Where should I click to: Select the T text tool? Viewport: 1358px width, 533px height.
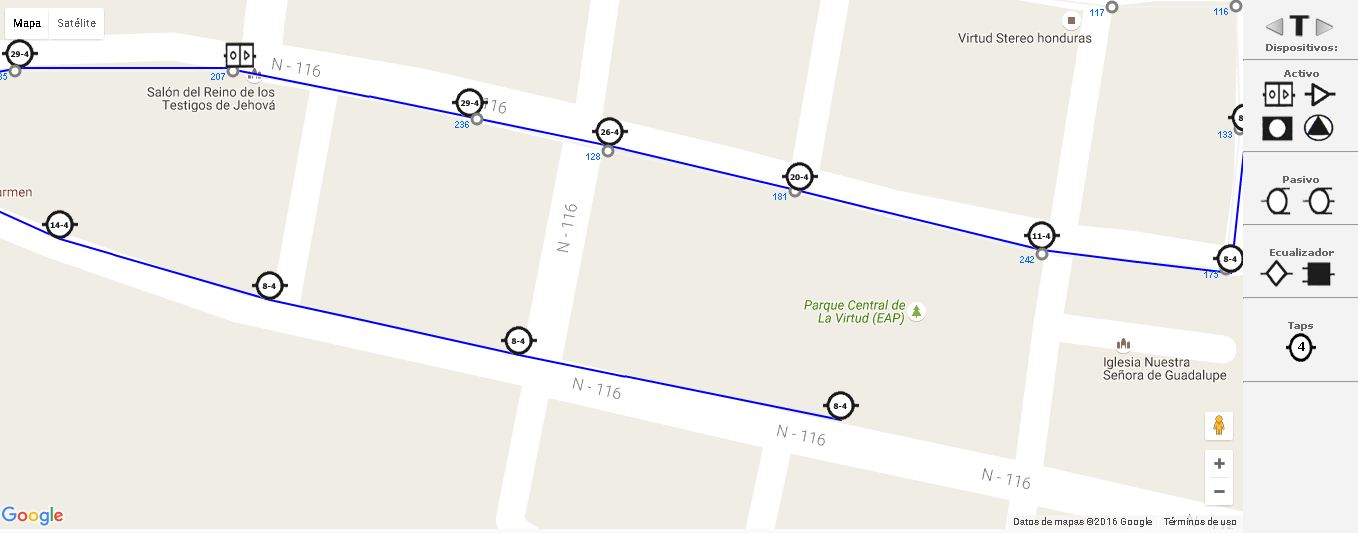coord(1299,27)
